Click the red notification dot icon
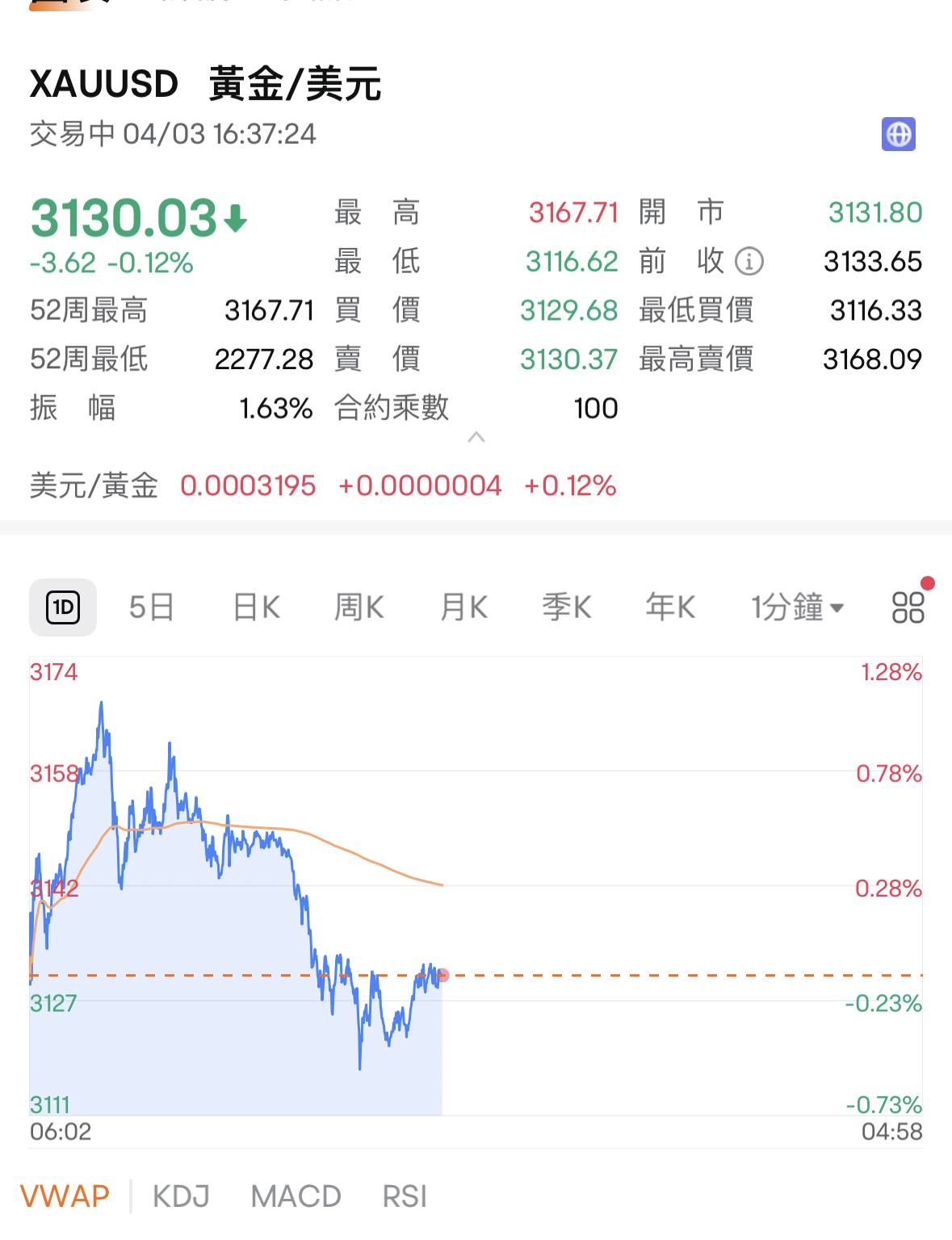This screenshot has width=952, height=1240. (927, 581)
